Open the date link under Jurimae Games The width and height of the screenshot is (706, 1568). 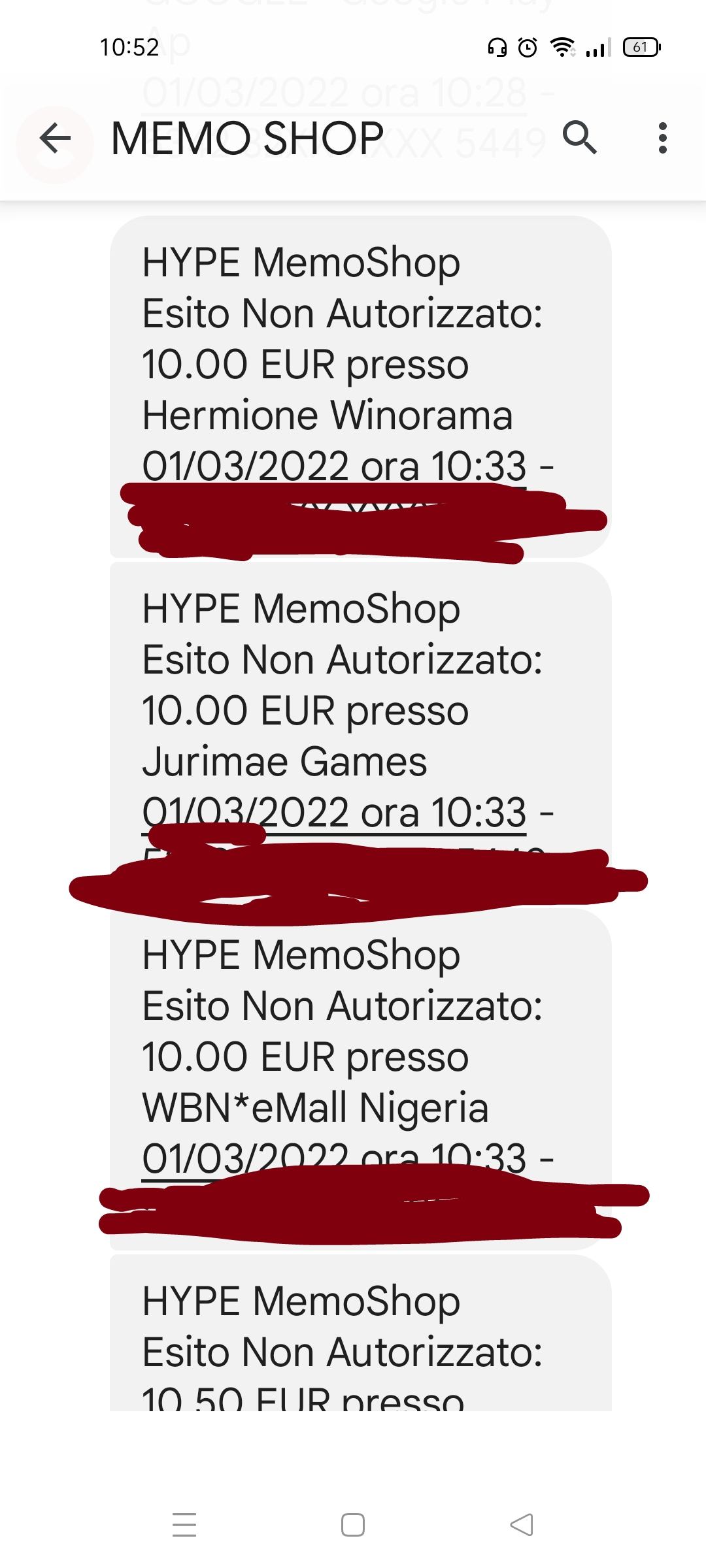point(333,813)
